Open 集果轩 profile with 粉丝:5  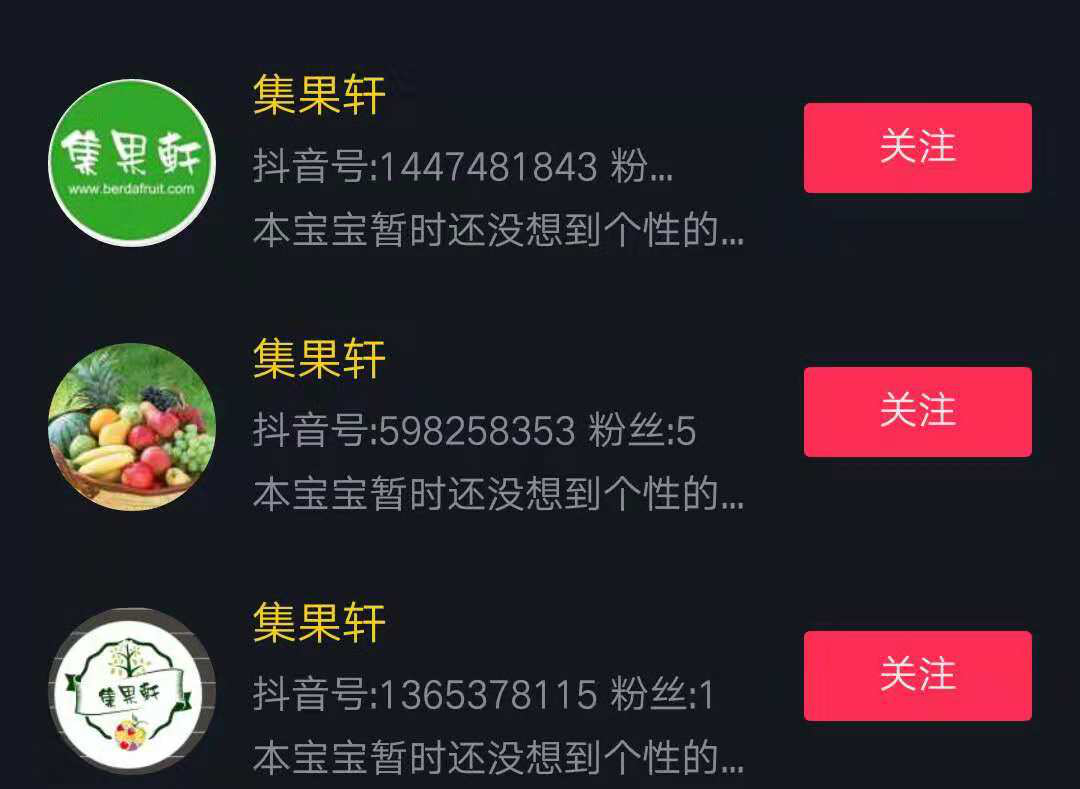(132, 426)
